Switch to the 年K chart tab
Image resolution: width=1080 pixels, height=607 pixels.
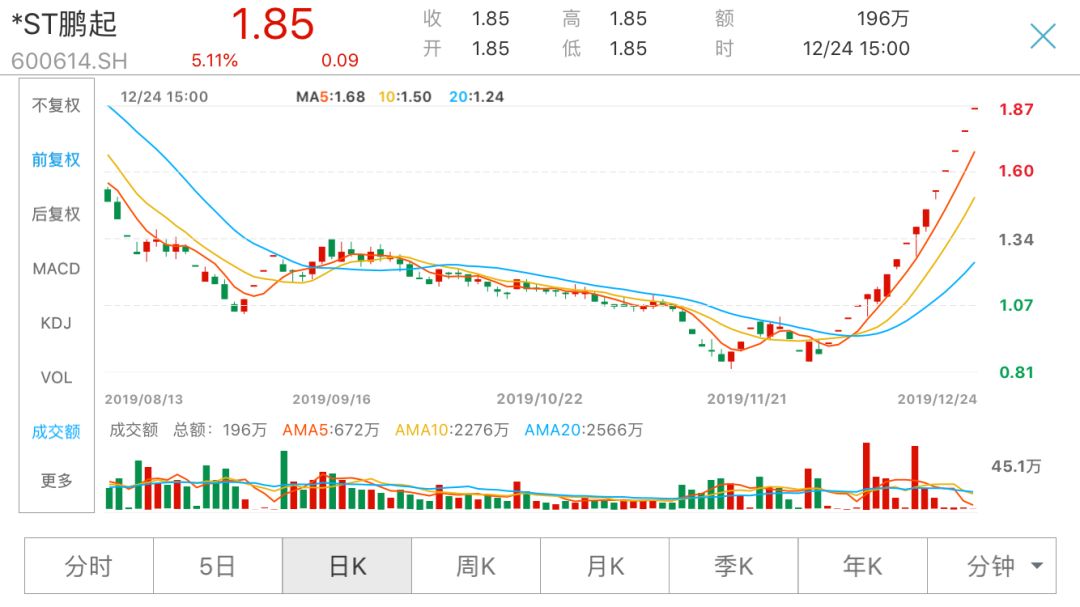click(x=863, y=567)
